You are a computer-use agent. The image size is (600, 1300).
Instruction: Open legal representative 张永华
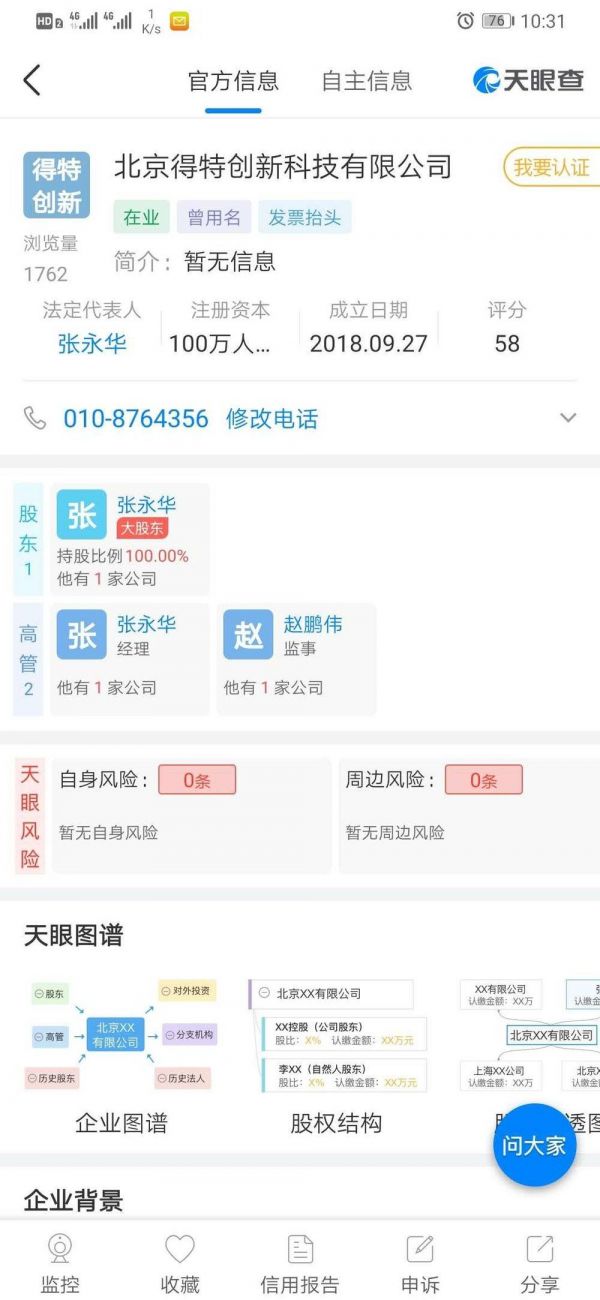coord(92,344)
